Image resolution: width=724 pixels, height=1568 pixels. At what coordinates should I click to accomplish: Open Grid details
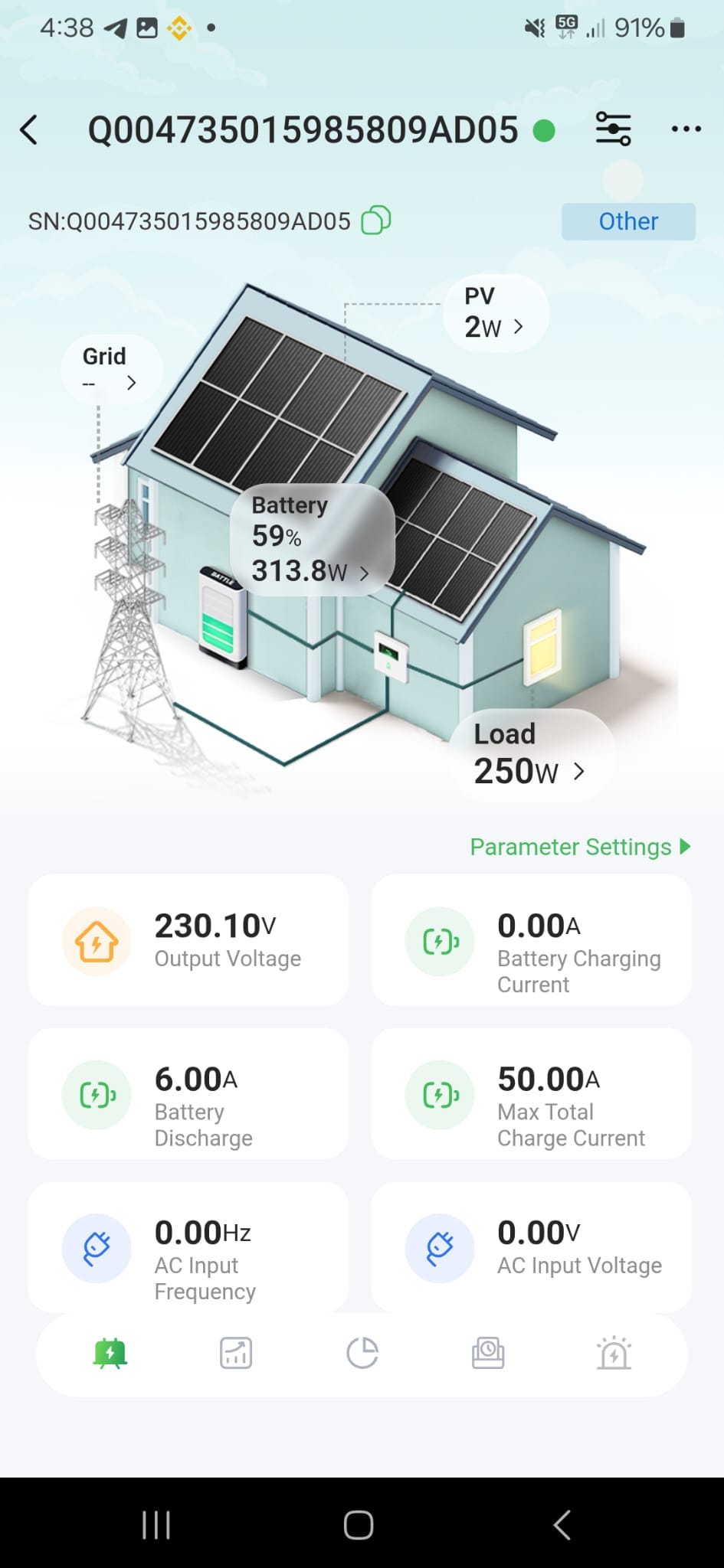[x=110, y=368]
